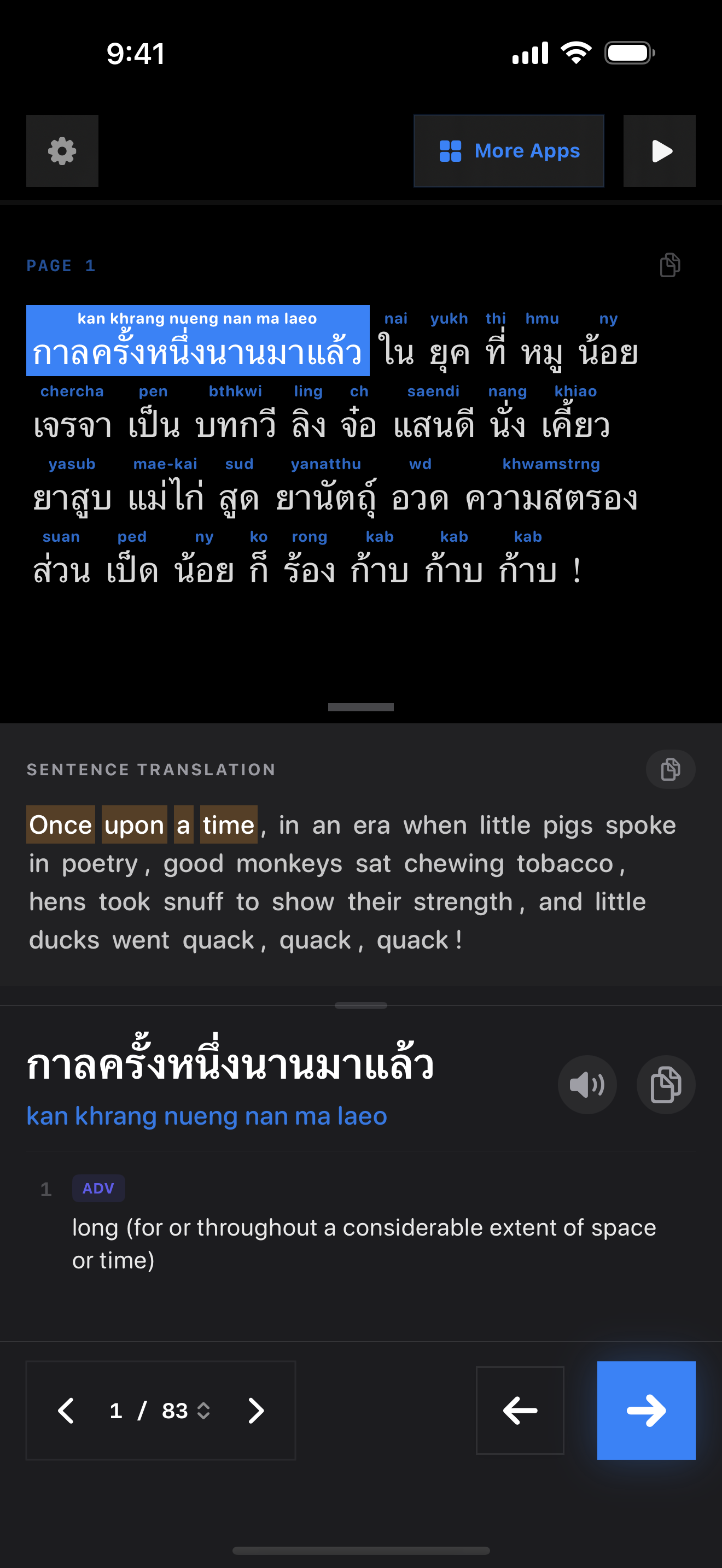Screen dimensions: 722x1568
Task: Select the Thai word ความสตรอง
Action: coord(551,498)
